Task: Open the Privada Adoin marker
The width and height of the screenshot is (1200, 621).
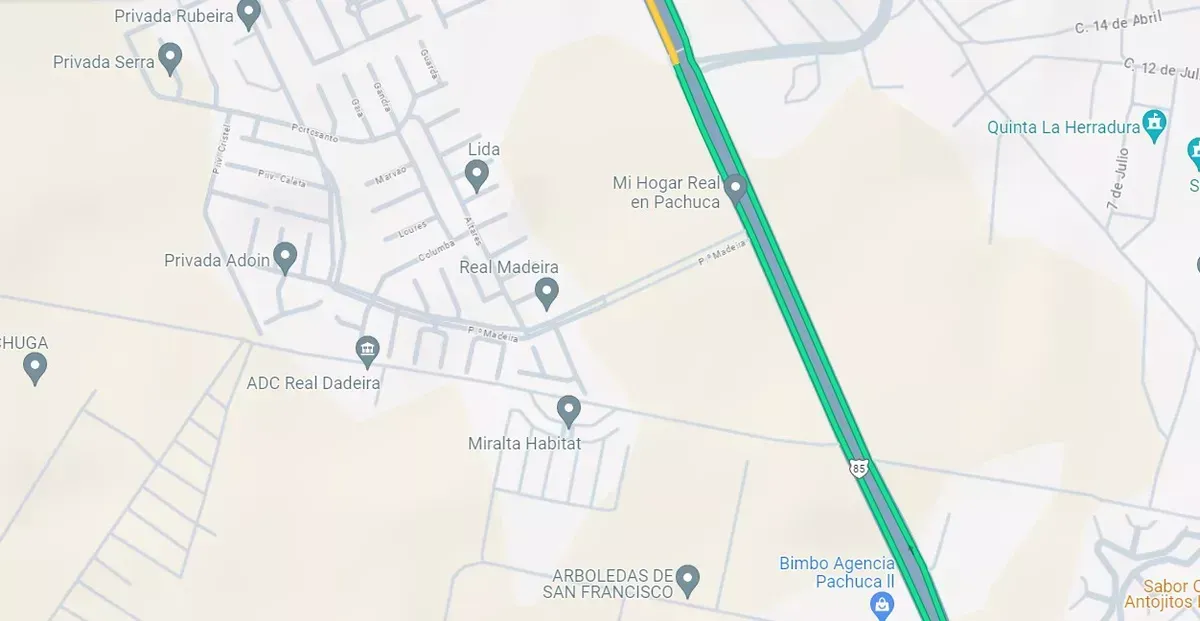Action: (x=285, y=257)
